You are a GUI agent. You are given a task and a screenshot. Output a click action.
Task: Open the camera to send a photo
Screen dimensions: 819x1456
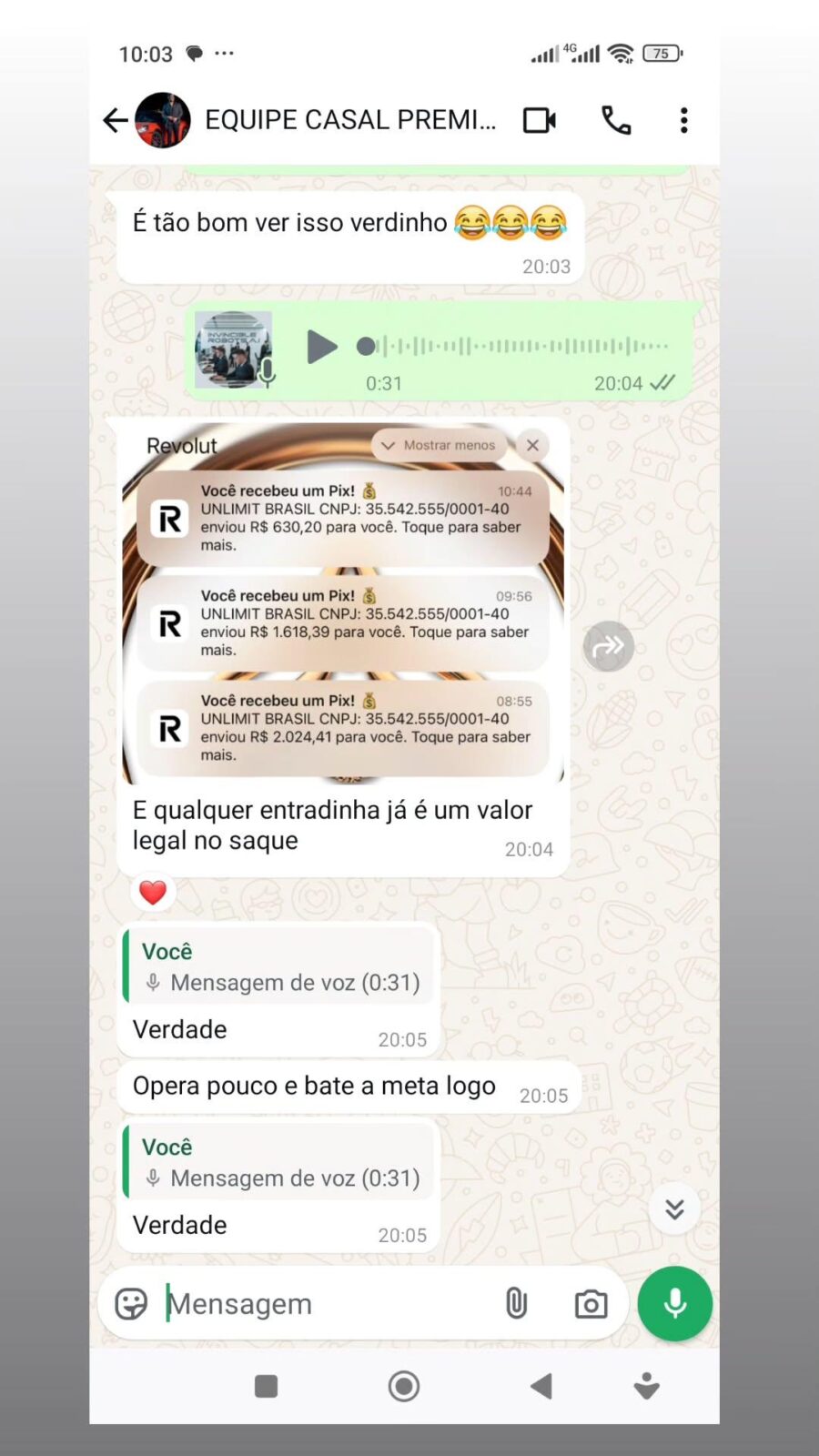point(591,1304)
